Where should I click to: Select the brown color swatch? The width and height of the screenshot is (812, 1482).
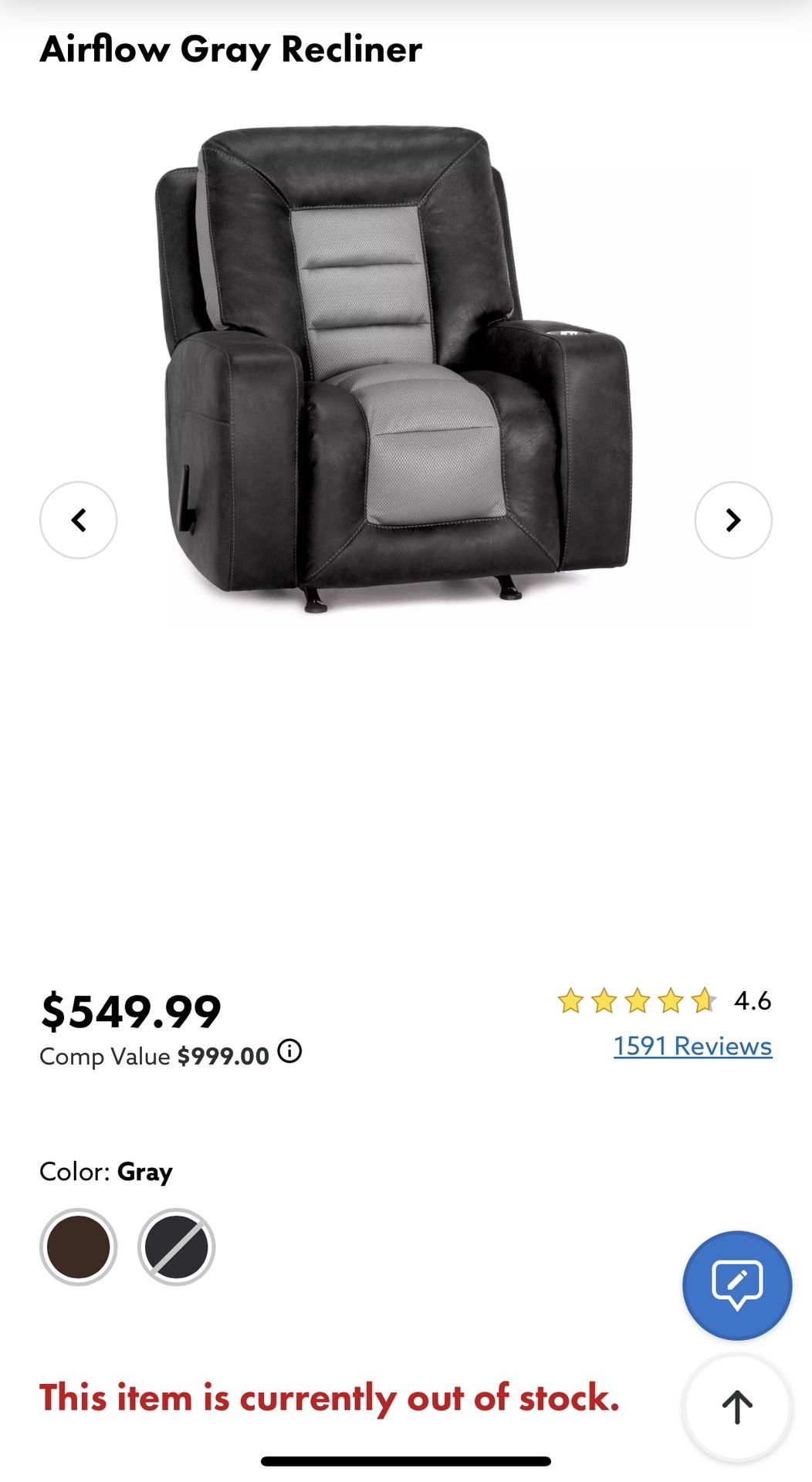[78, 1247]
